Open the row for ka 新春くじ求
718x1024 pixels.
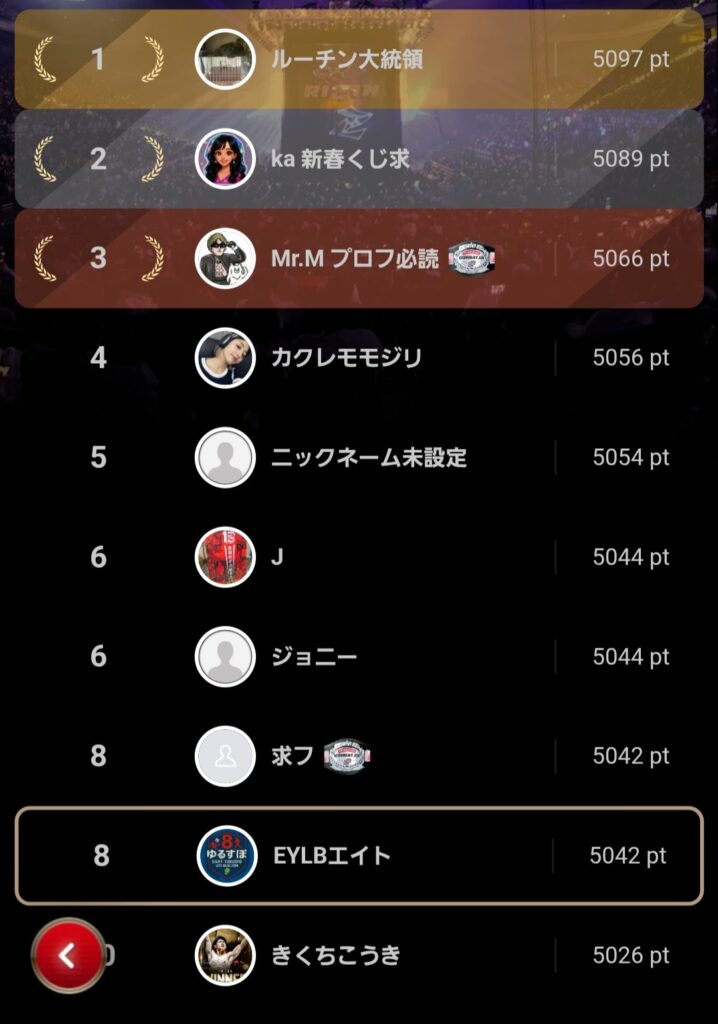pyautogui.click(x=359, y=159)
